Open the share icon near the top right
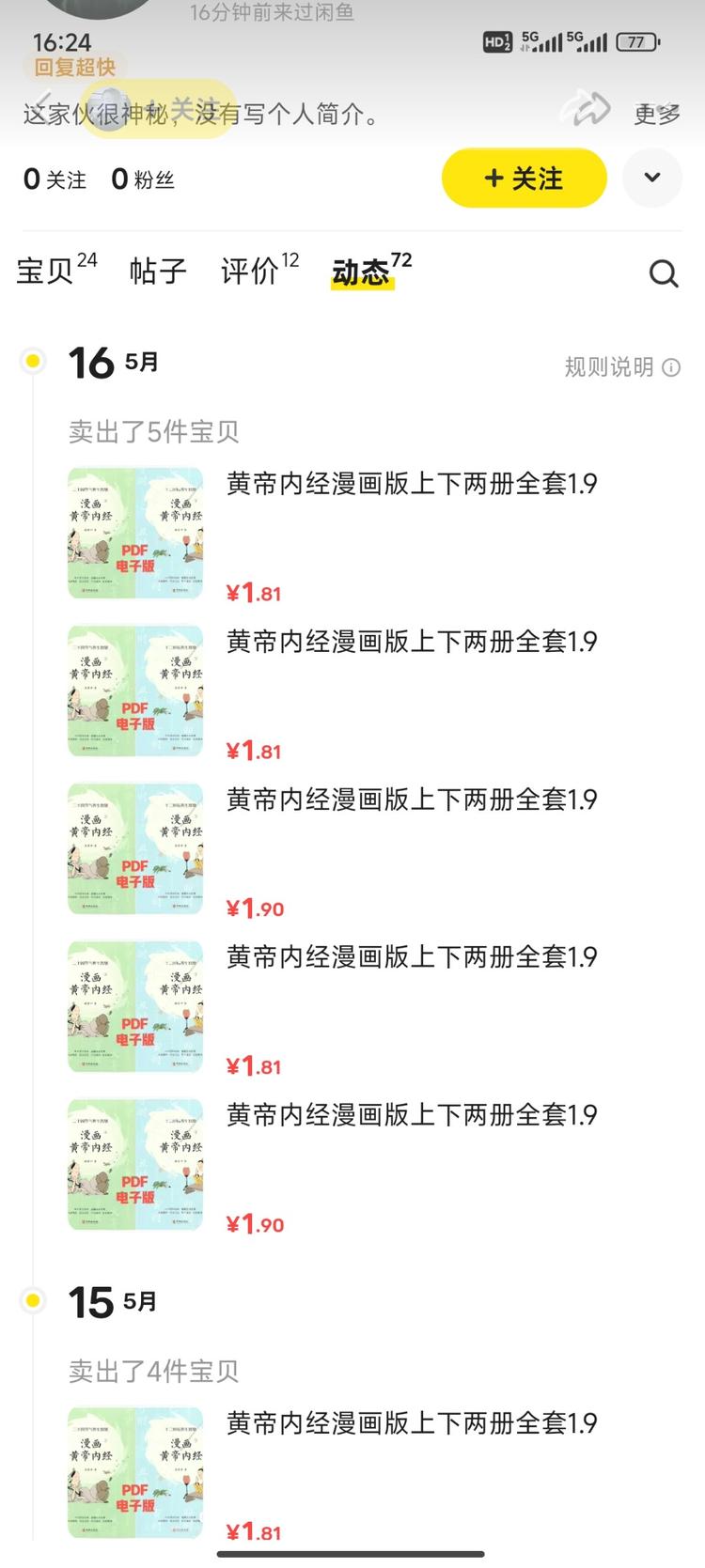This screenshot has height=1568, width=705. (x=583, y=108)
